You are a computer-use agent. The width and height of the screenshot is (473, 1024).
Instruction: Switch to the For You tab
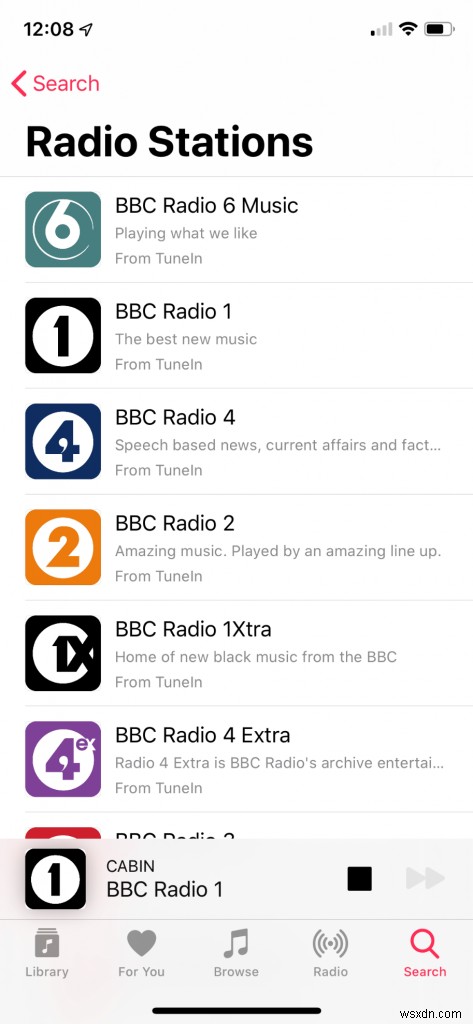pos(141,953)
